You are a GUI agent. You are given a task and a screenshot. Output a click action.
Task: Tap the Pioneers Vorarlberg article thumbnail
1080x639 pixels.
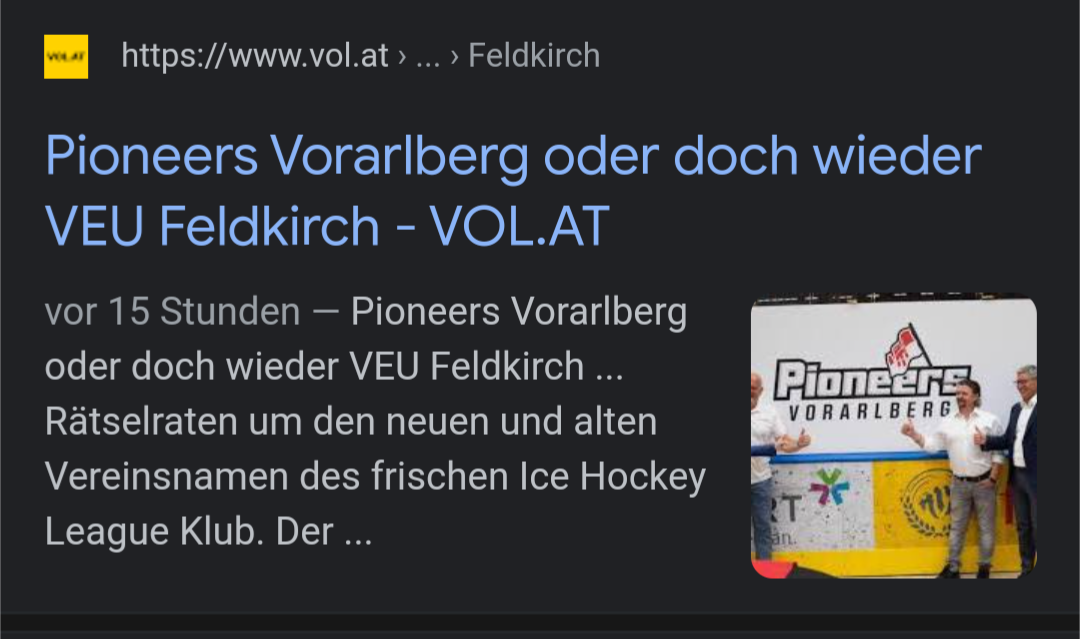[893, 436]
